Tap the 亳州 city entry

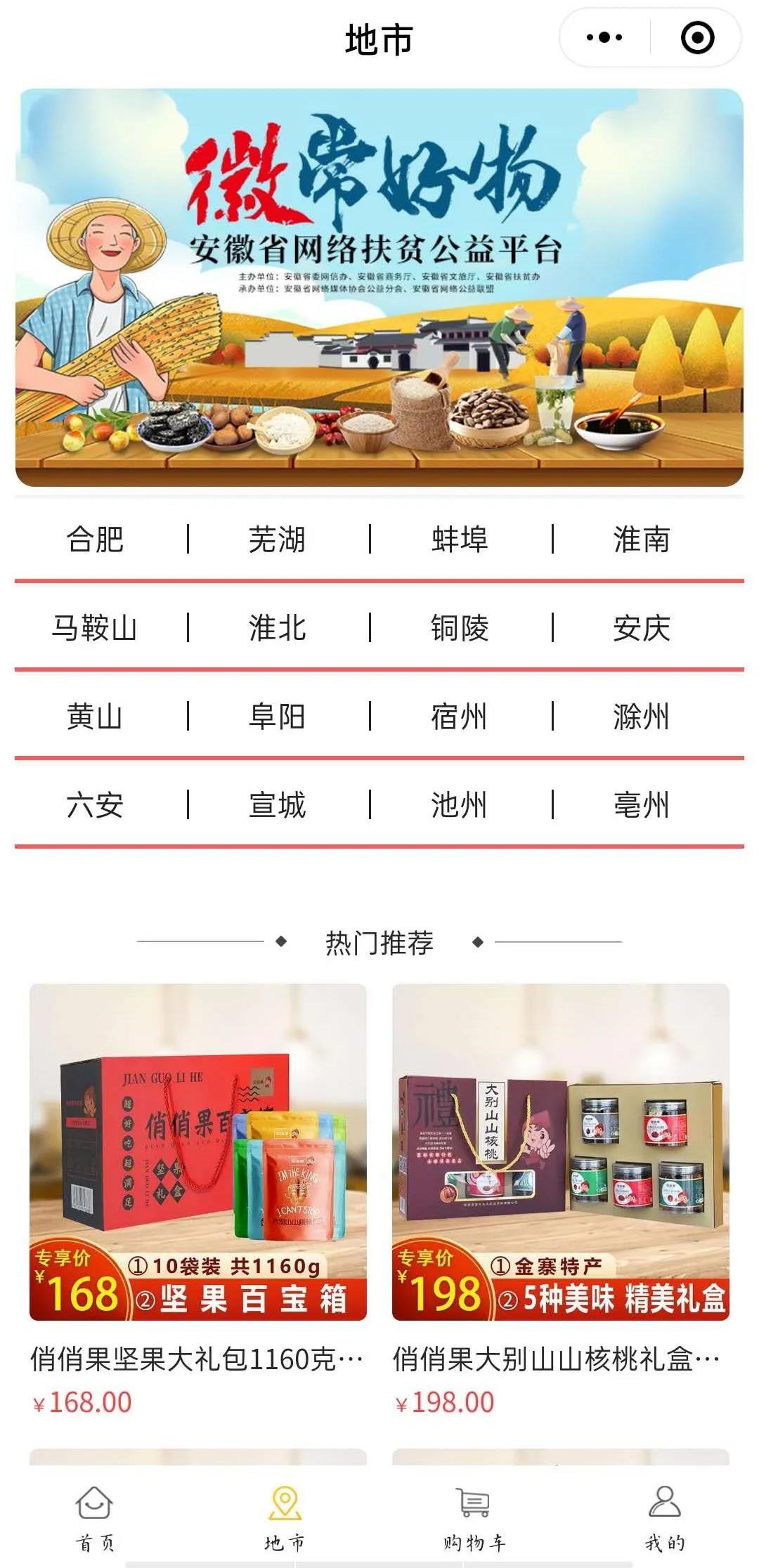[x=642, y=805]
